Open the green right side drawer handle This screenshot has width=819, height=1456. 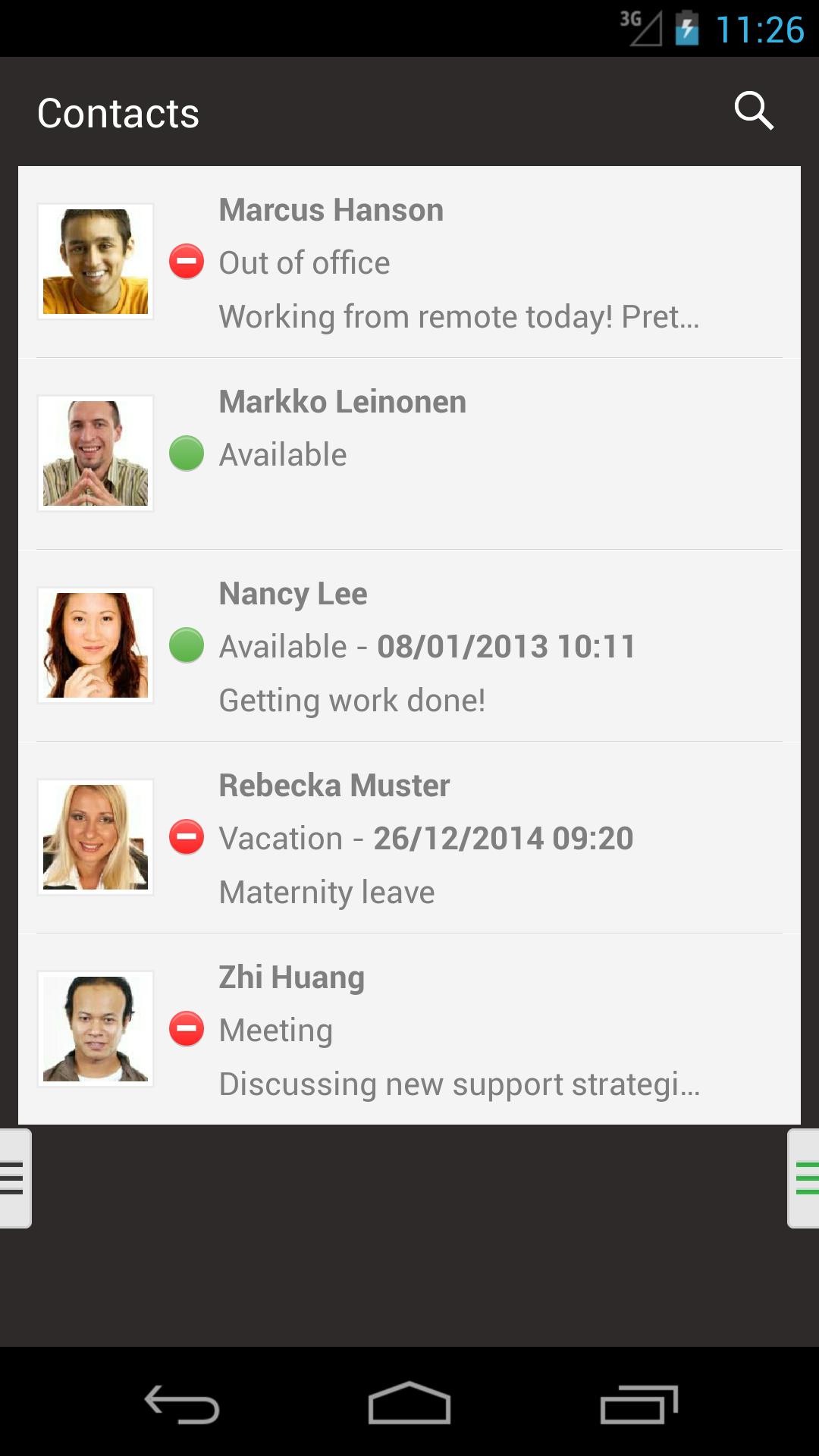point(805,1178)
